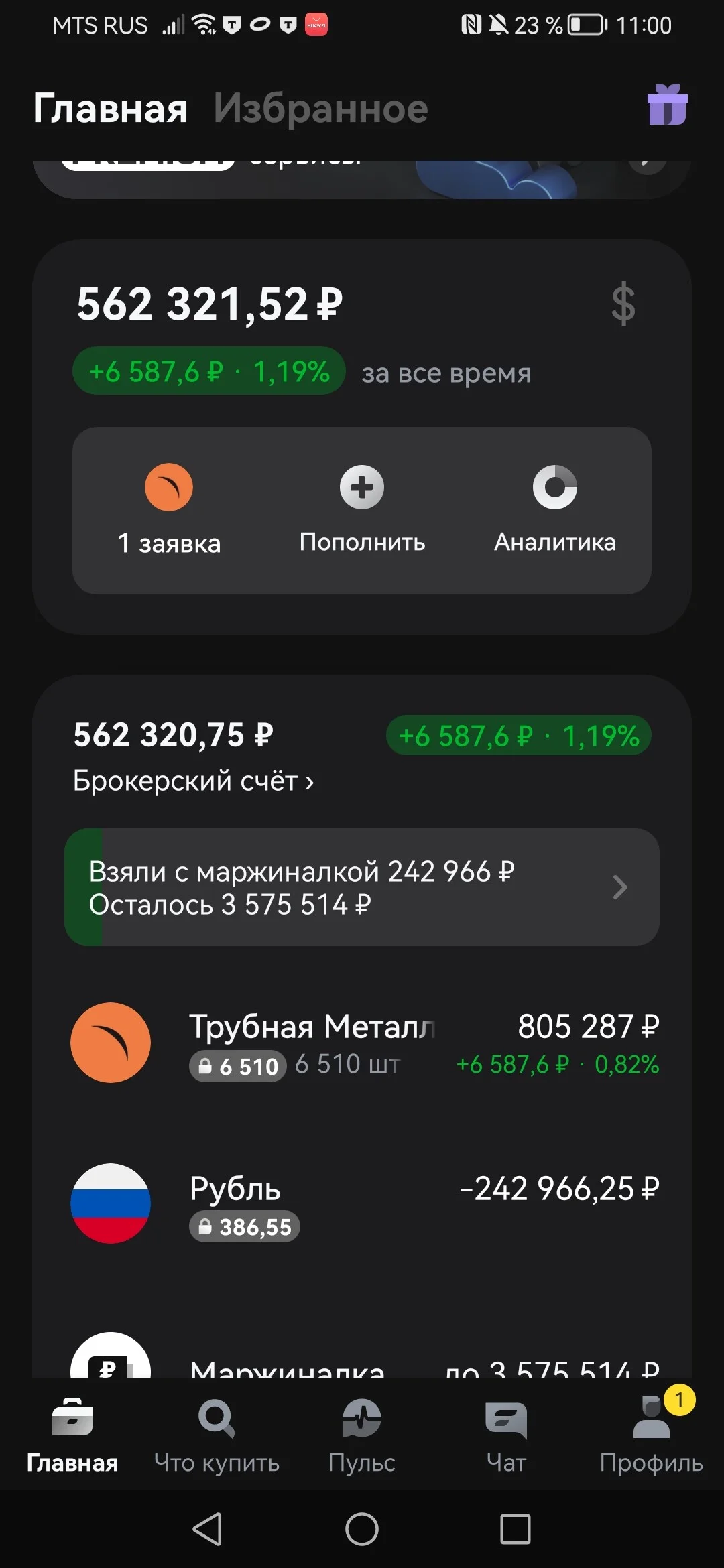Open the Трубная Металл position
Screen dimensions: 724x1568
[x=362, y=1043]
